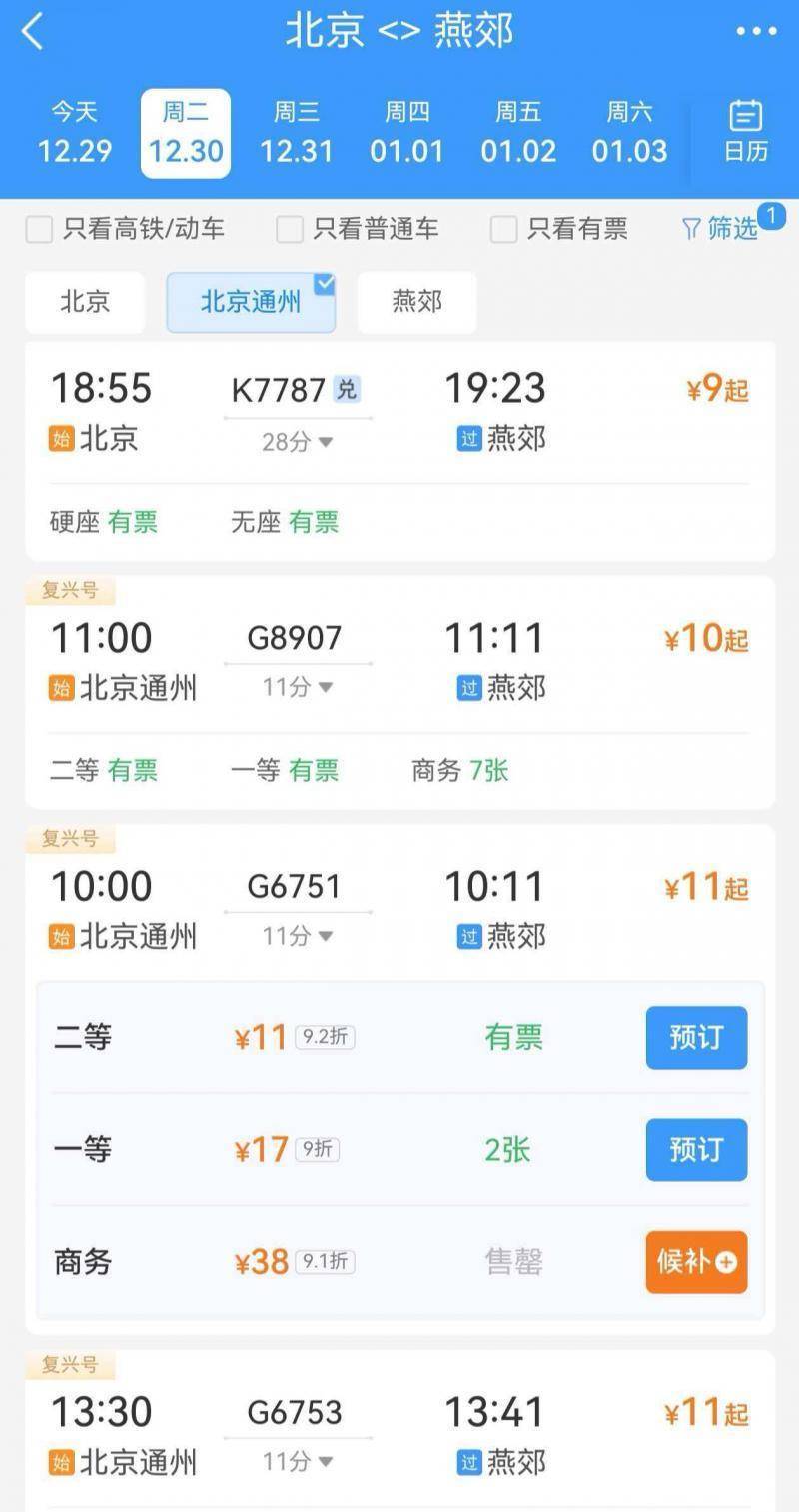This screenshot has width=799, height=1512.
Task: Tap the 燕郊 station chip
Action: (416, 302)
